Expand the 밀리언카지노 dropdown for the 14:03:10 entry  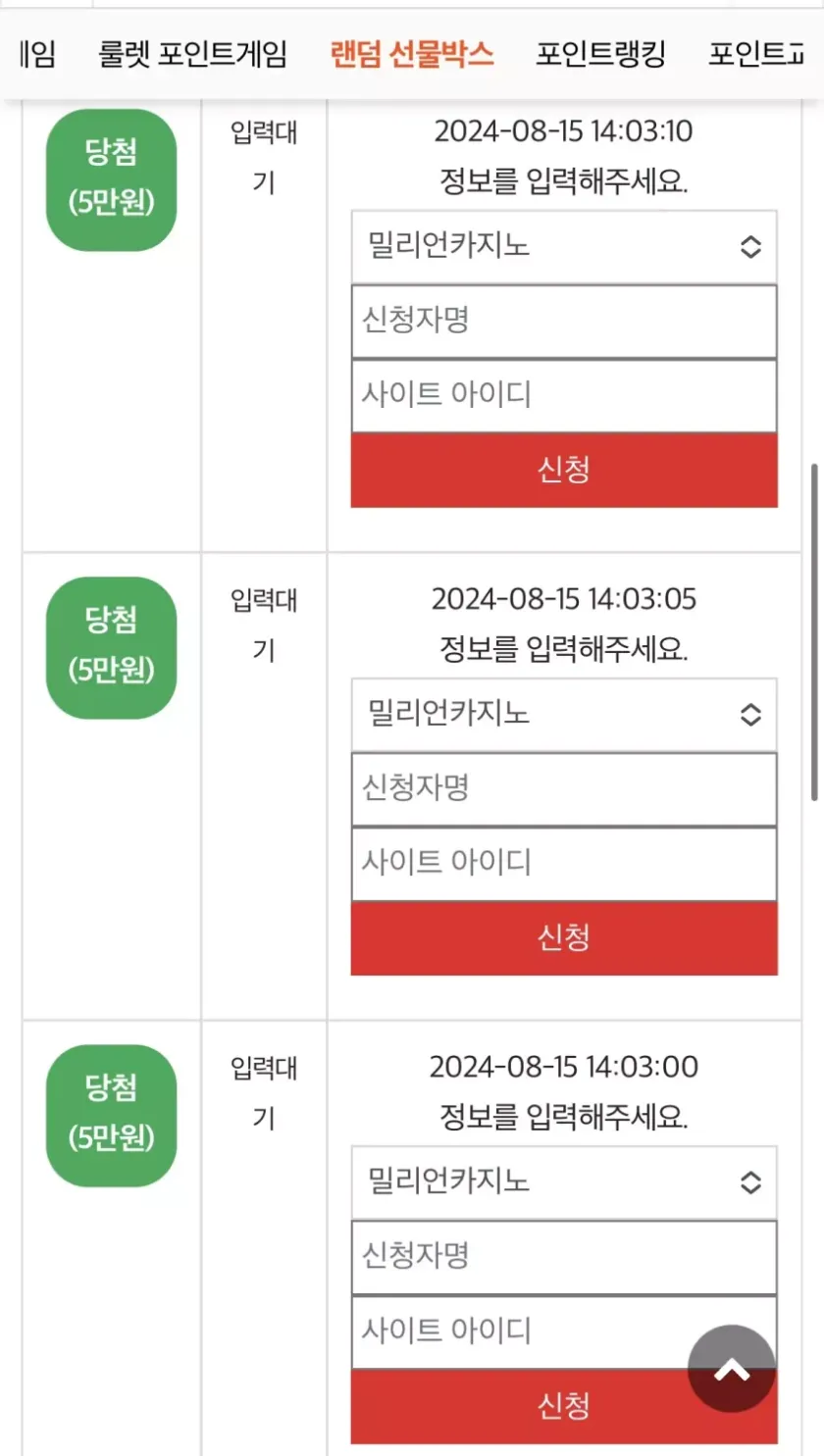click(x=563, y=246)
